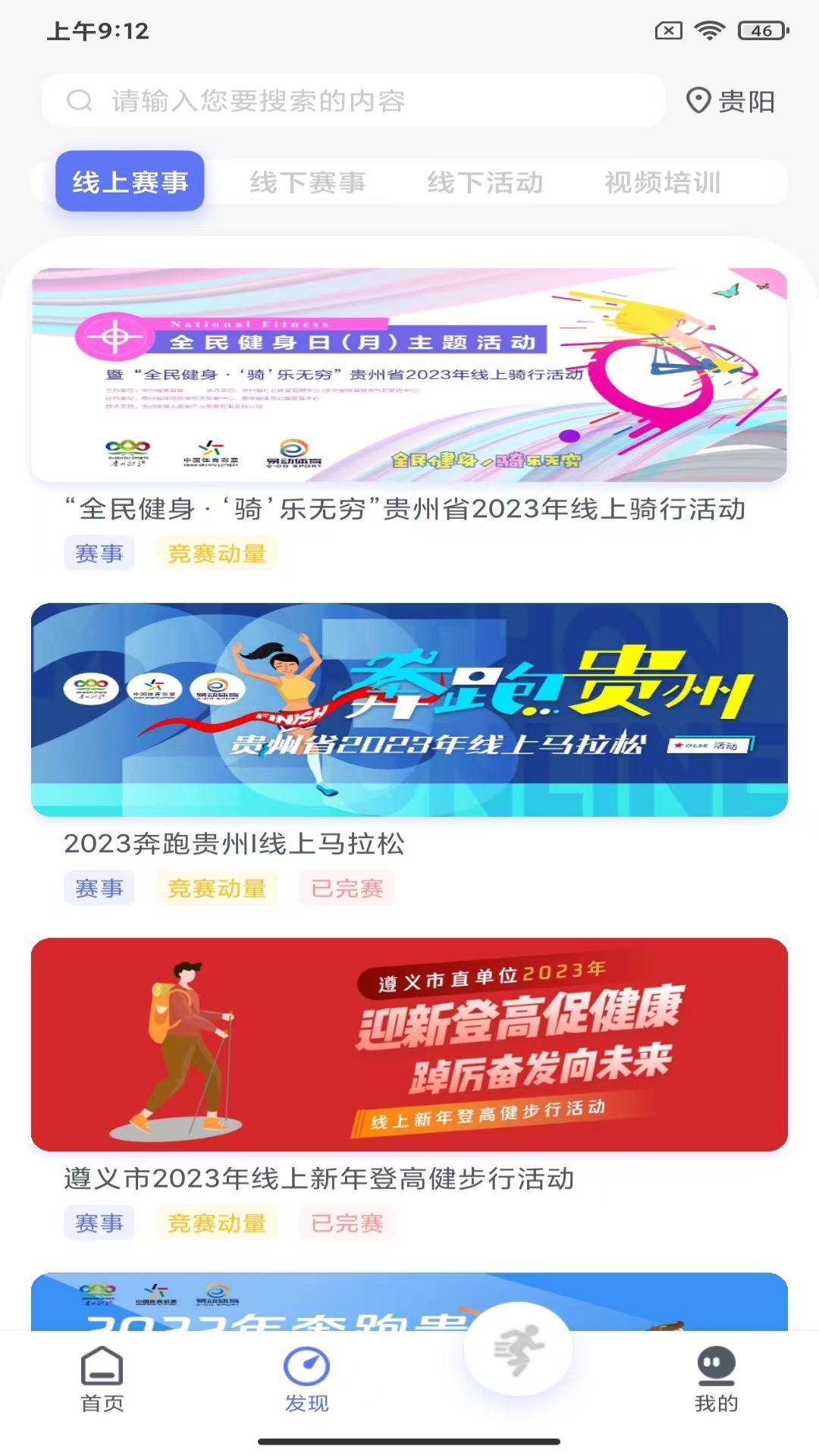Tap the Wi-Fi status bar icon
The height and width of the screenshot is (1456, 819).
[x=711, y=30]
